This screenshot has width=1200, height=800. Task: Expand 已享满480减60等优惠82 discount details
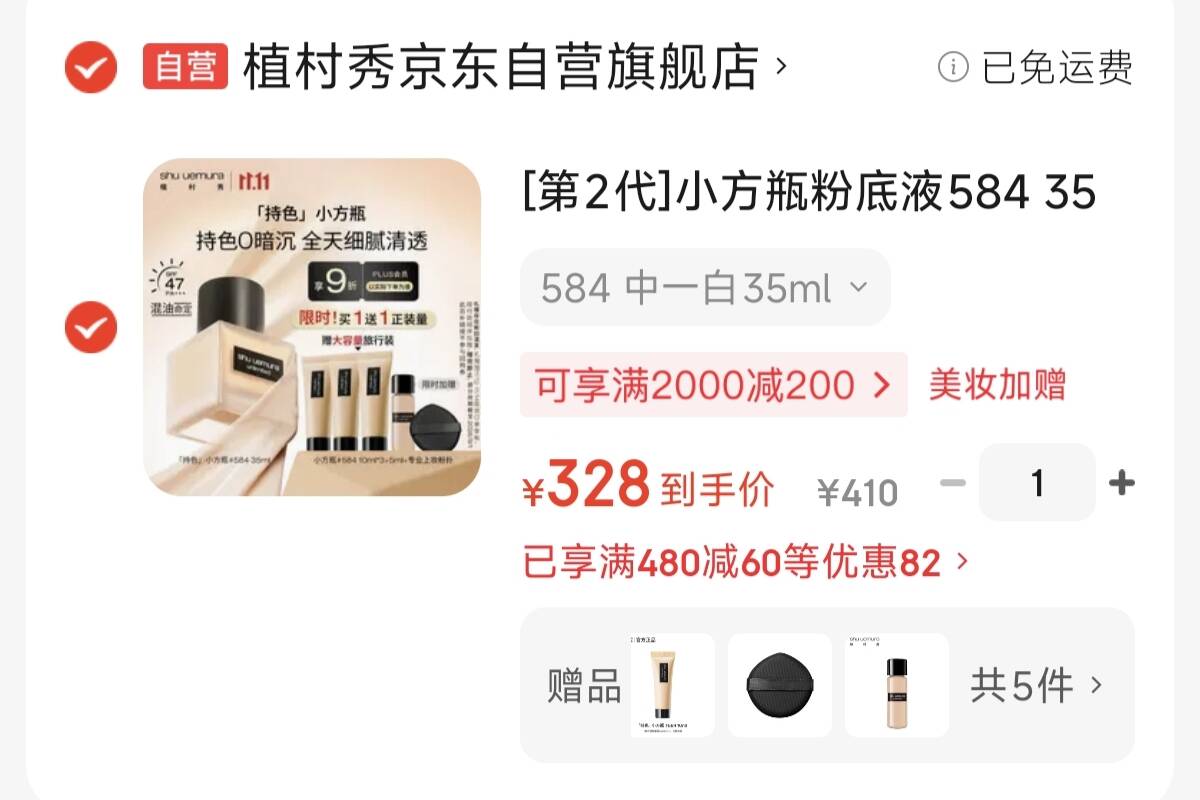pyautogui.click(x=745, y=563)
